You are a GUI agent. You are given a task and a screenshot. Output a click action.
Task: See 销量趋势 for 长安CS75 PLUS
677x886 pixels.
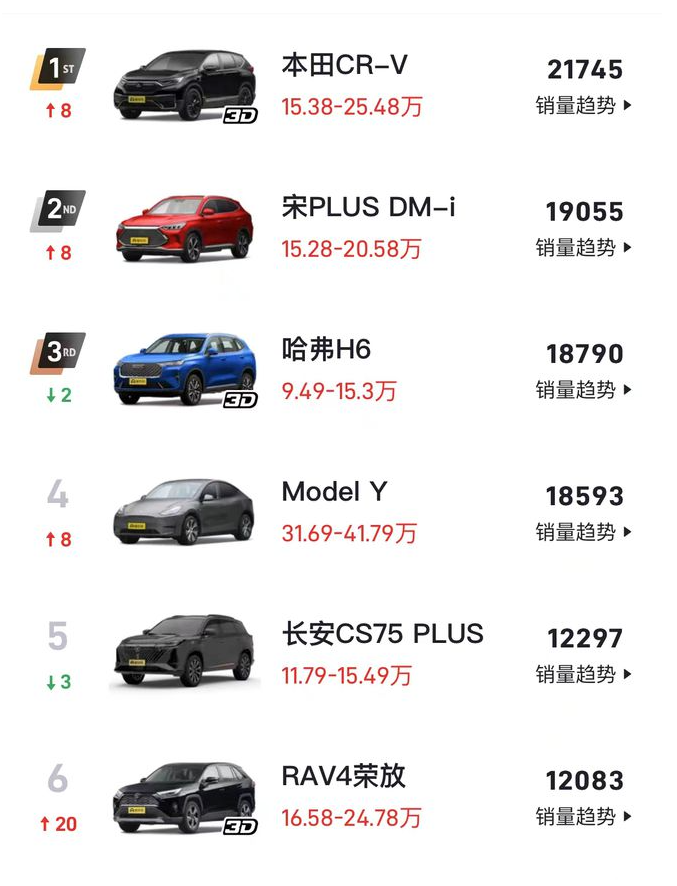click(584, 674)
